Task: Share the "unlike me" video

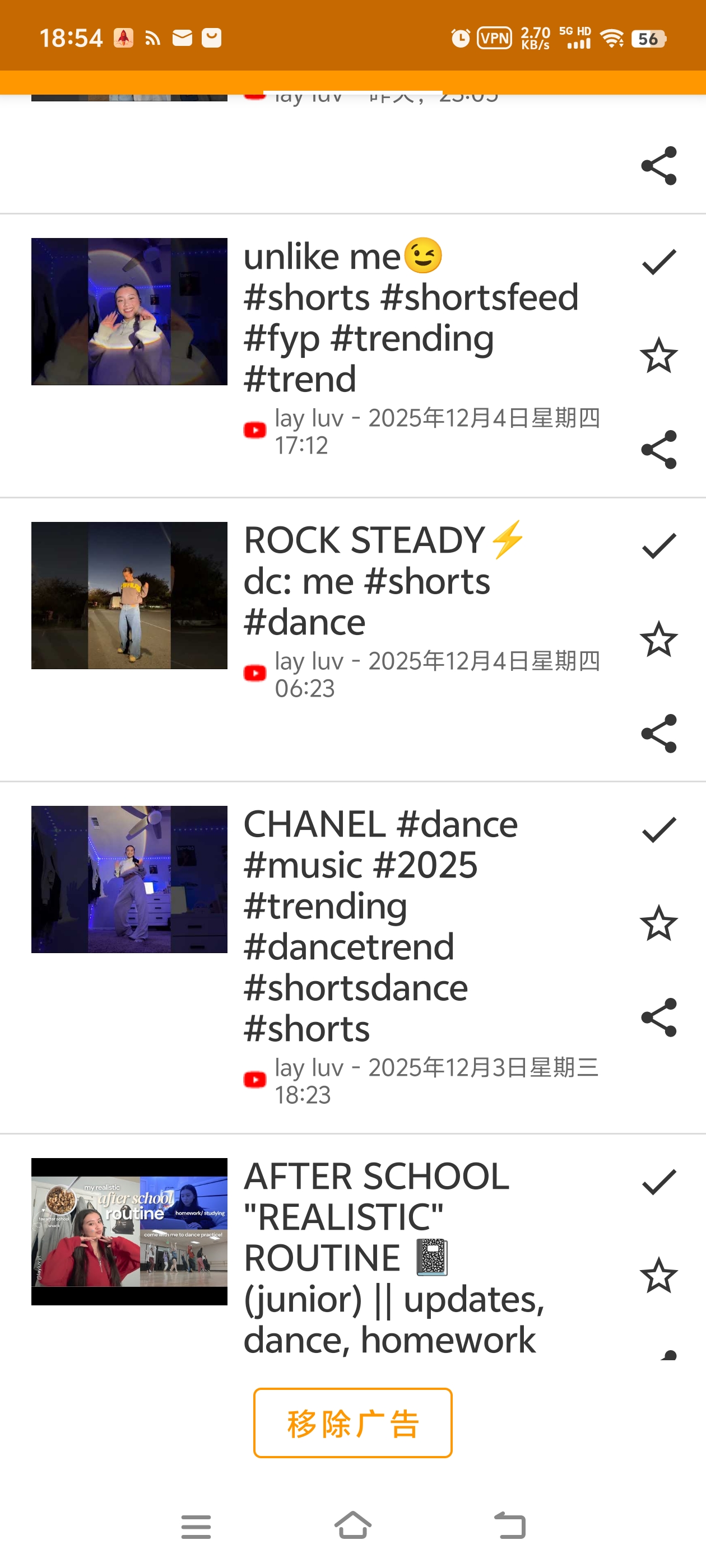Action: pyautogui.click(x=658, y=449)
